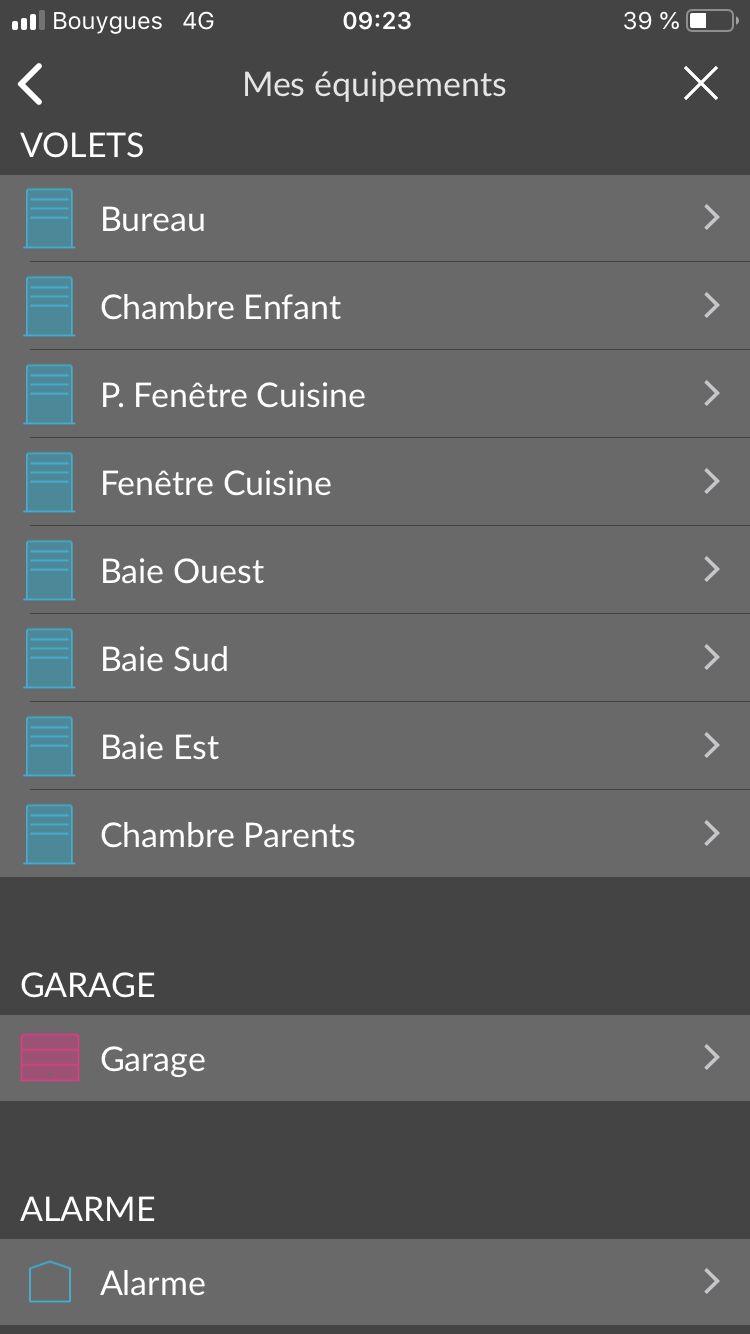Open the Baie Est shutter
This screenshot has height=1334, width=750.
(x=375, y=746)
